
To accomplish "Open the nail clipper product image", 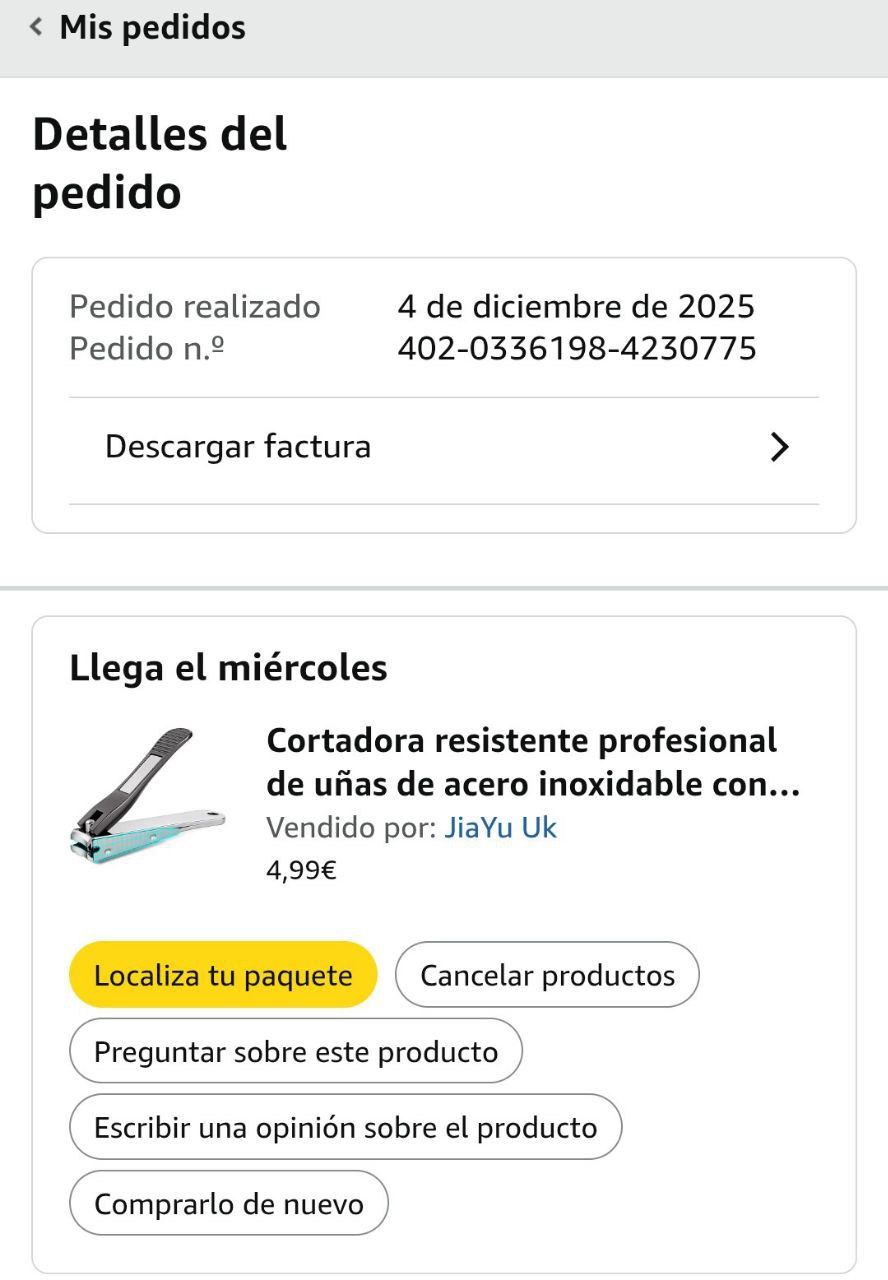I will coord(147,797).
